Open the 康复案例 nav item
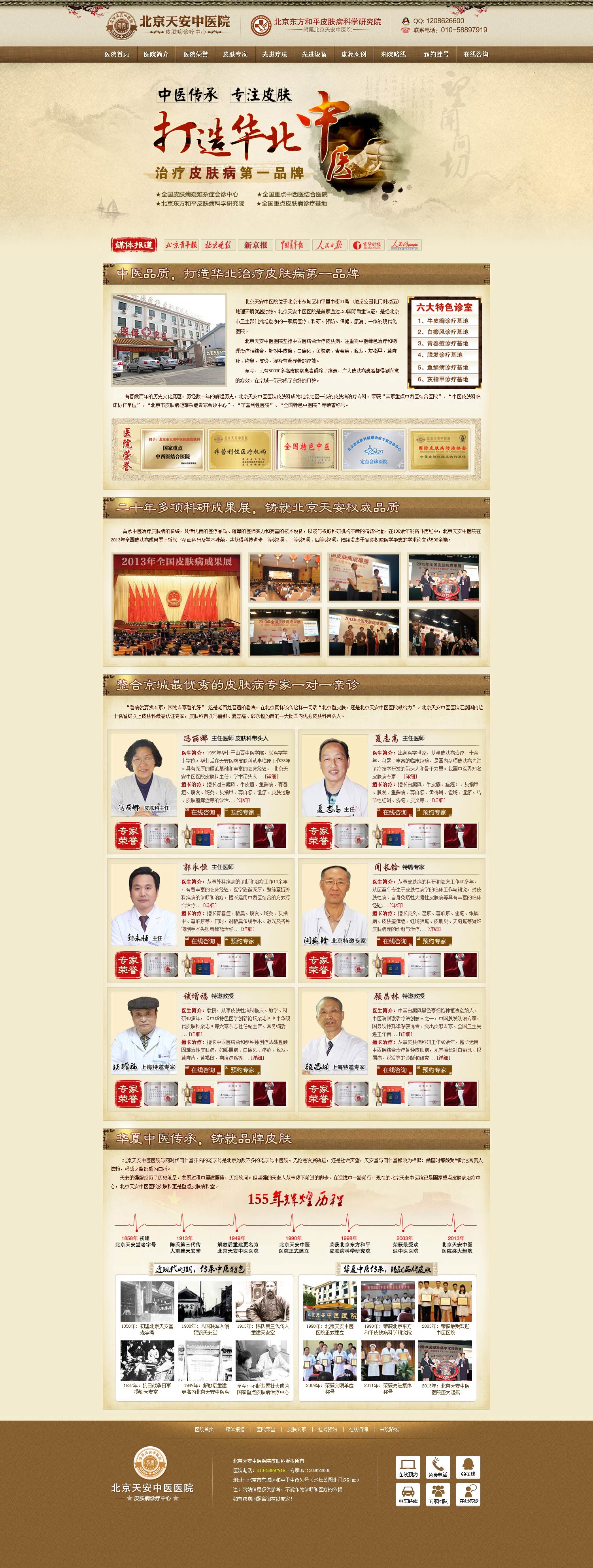 354,54
